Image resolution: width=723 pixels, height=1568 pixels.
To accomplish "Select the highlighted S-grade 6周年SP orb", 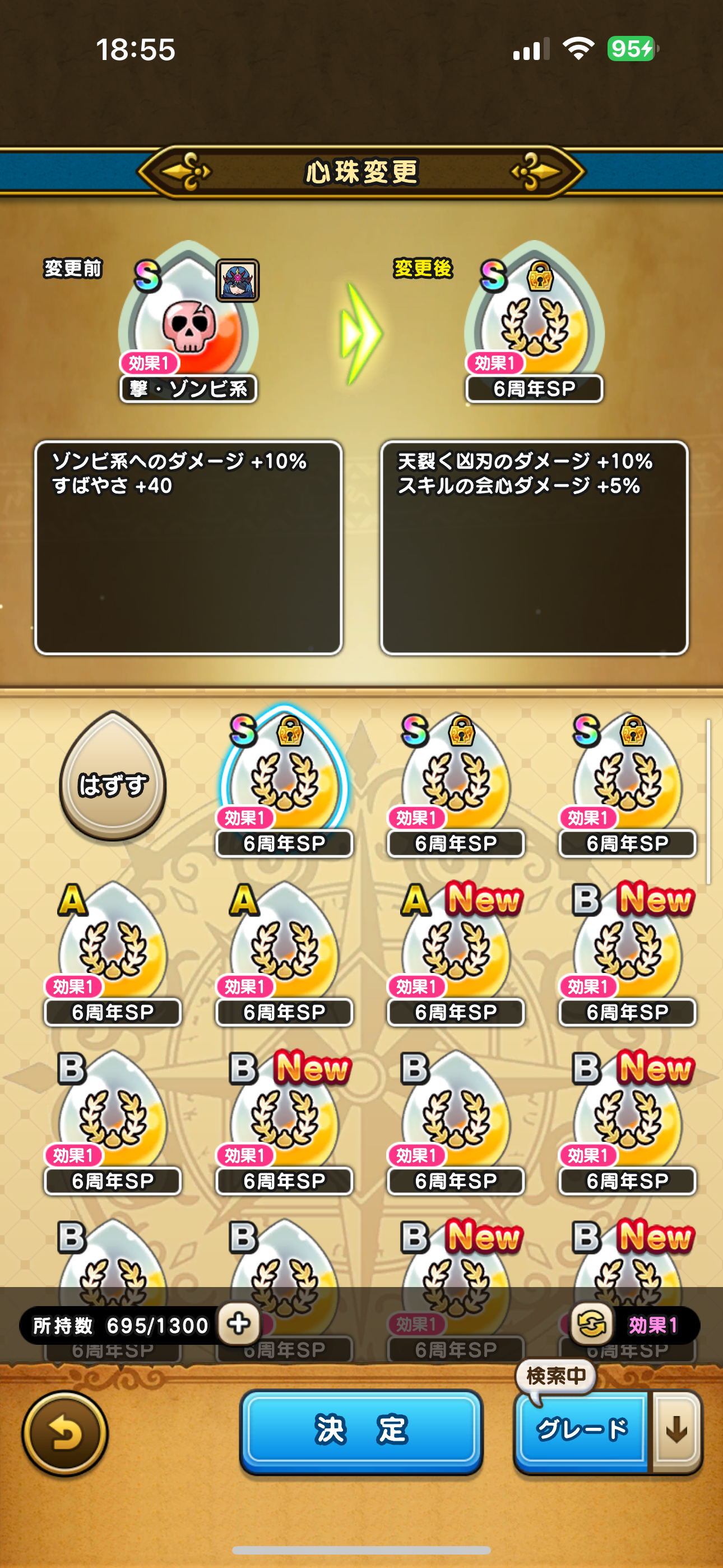I will (284, 783).
